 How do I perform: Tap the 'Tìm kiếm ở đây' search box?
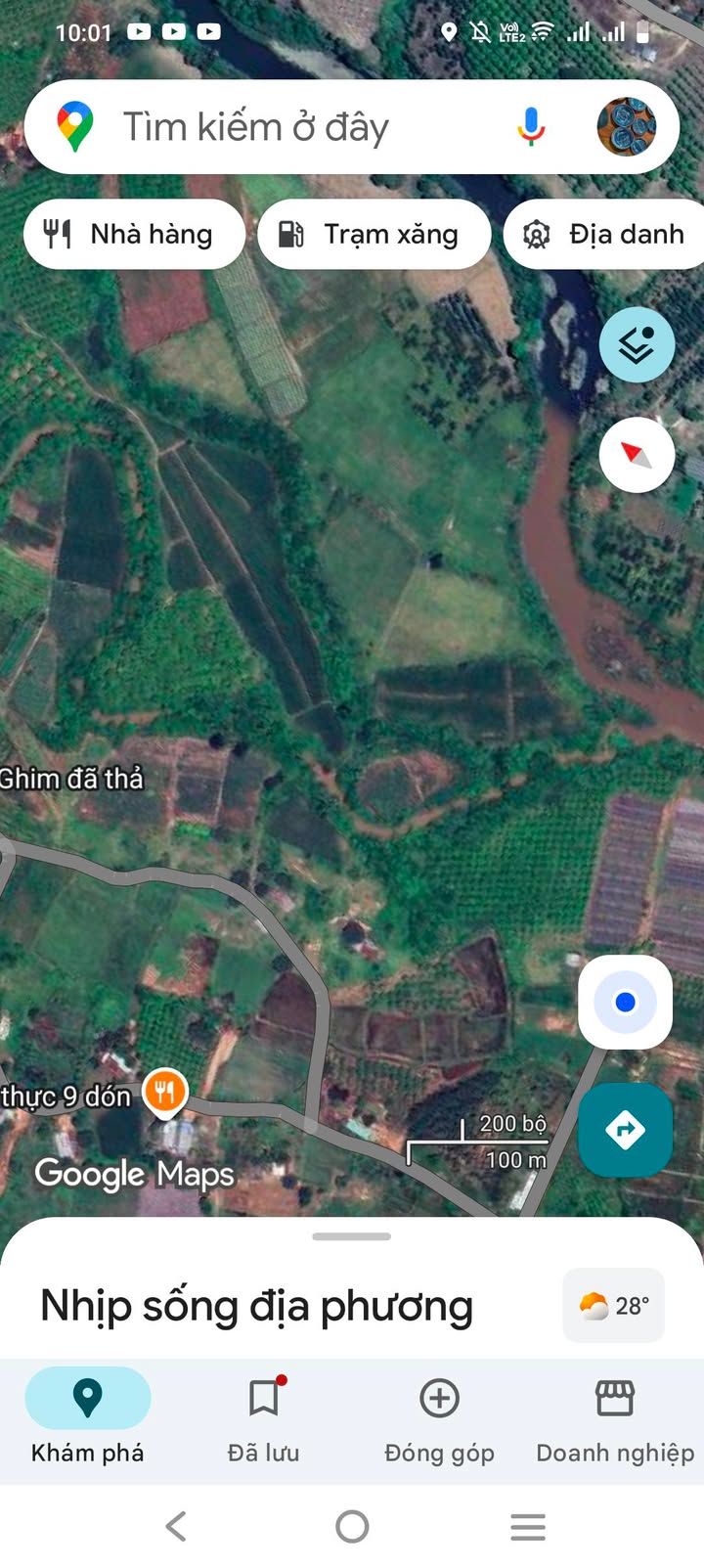(x=293, y=127)
